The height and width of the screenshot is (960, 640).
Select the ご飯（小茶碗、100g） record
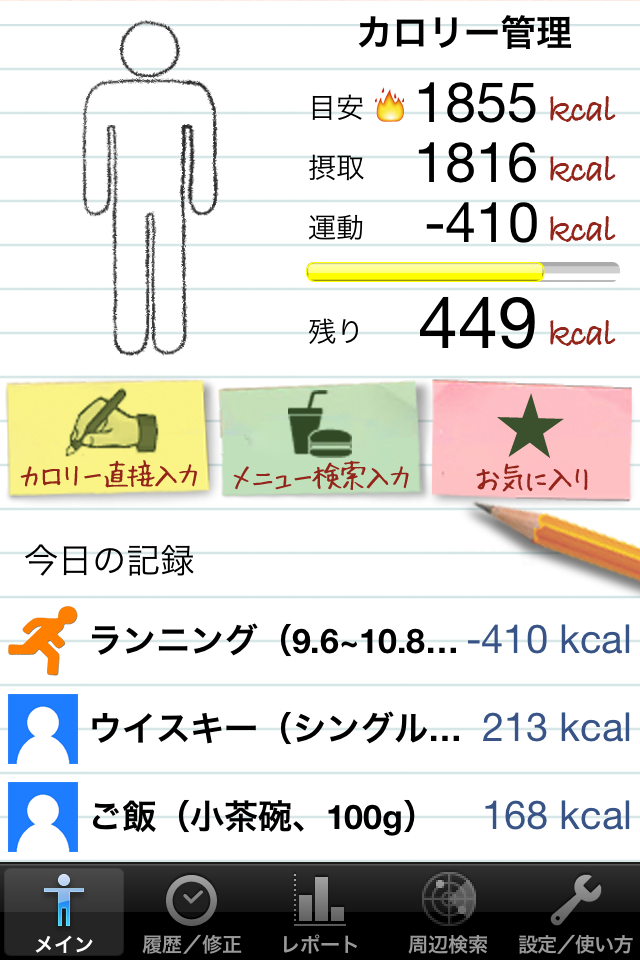coord(320,817)
